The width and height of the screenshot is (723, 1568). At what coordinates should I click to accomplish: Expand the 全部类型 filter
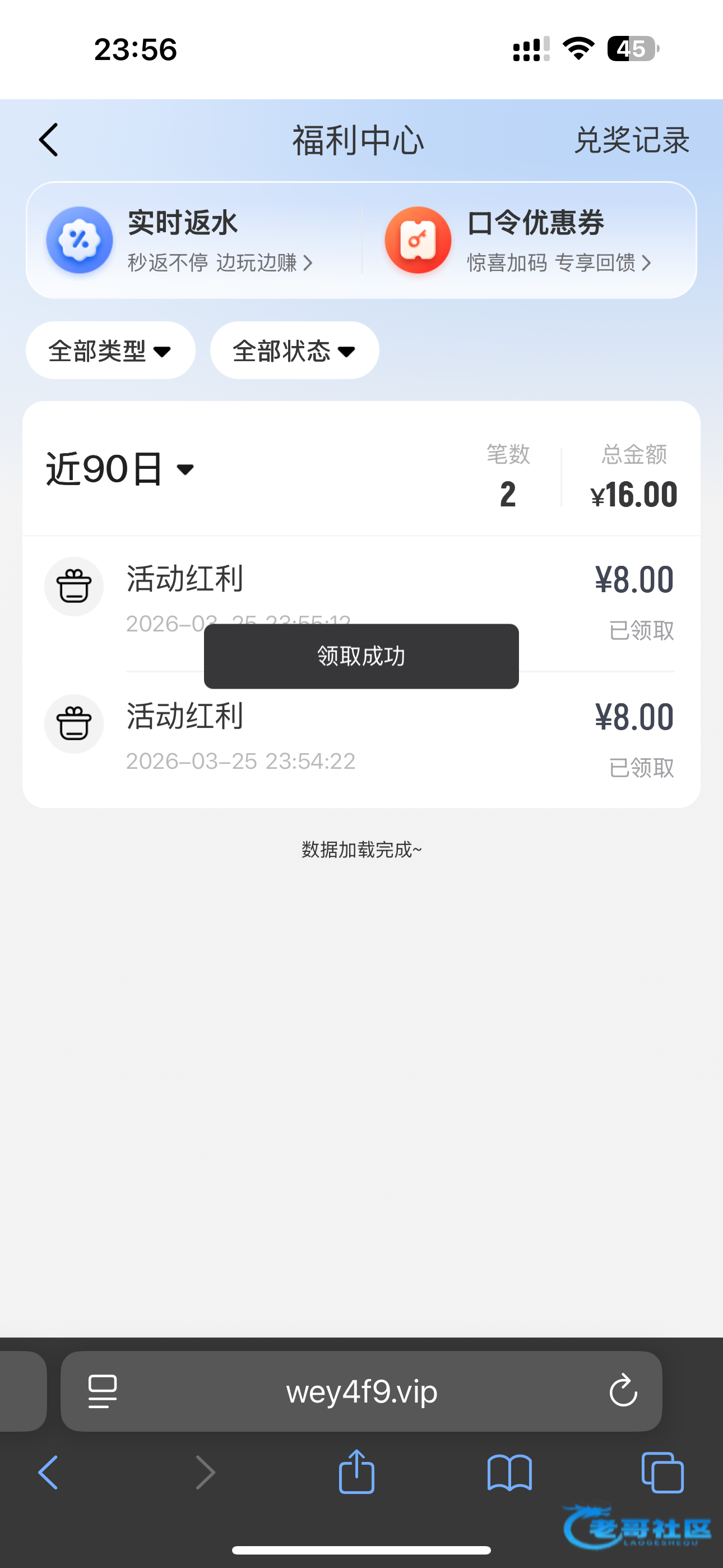click(111, 351)
